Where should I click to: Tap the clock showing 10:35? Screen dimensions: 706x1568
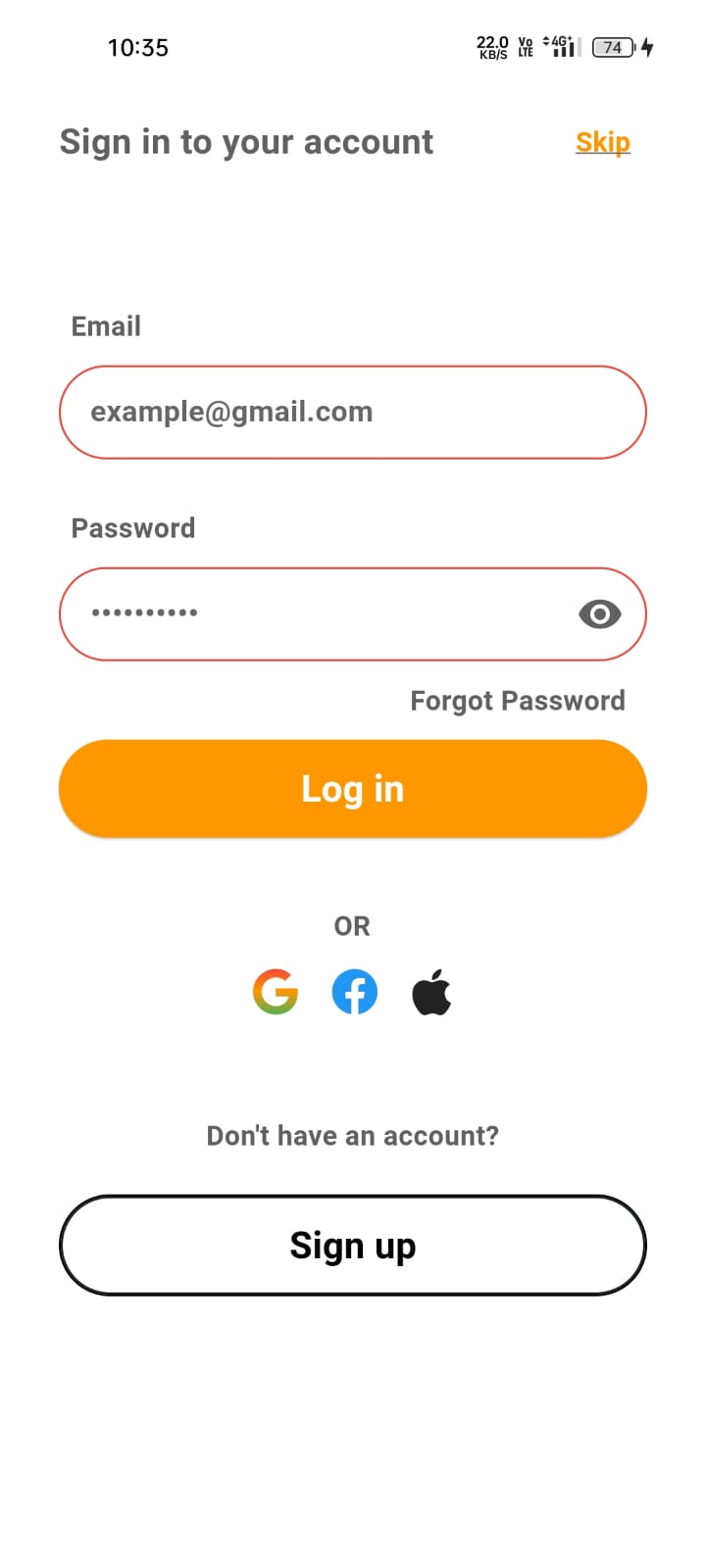tap(138, 46)
